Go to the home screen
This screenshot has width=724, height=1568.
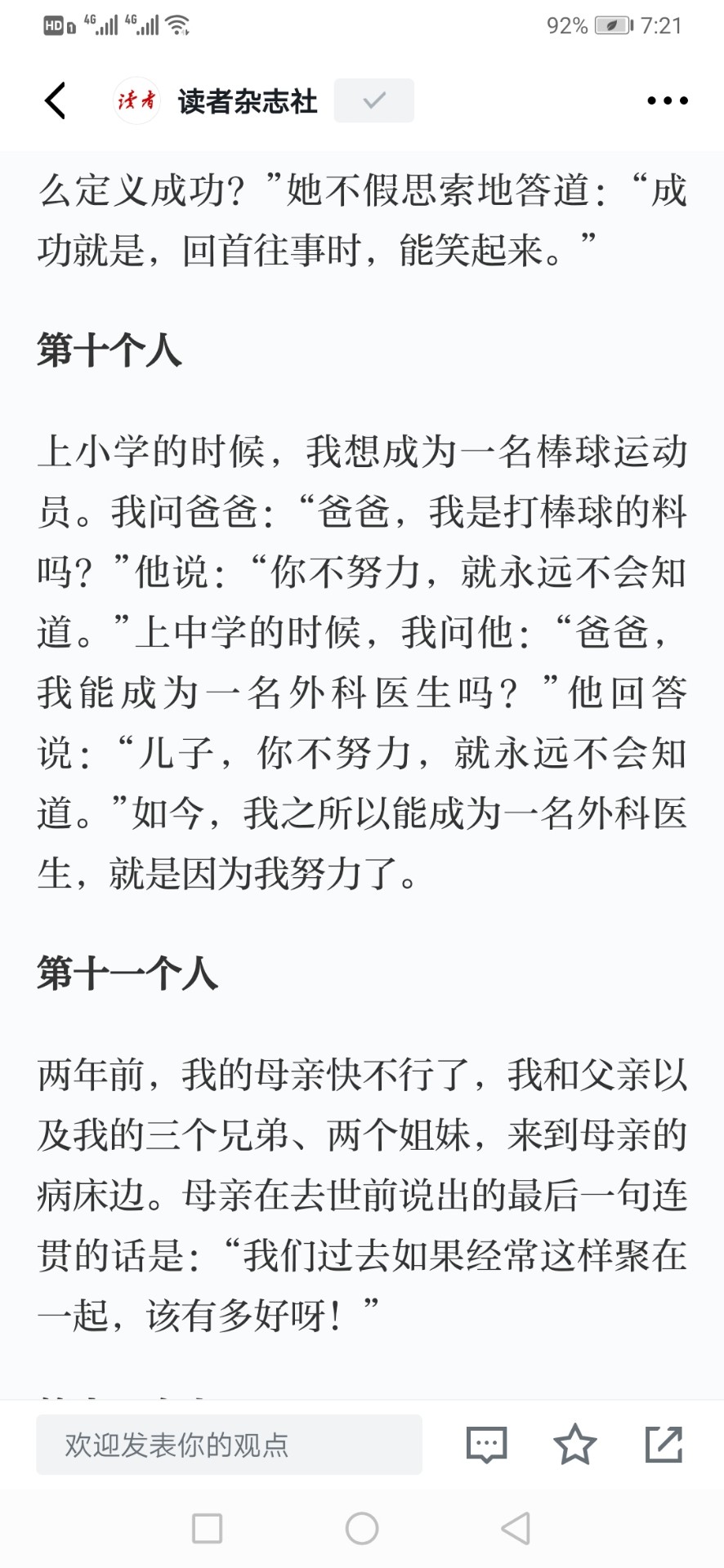362,1528
